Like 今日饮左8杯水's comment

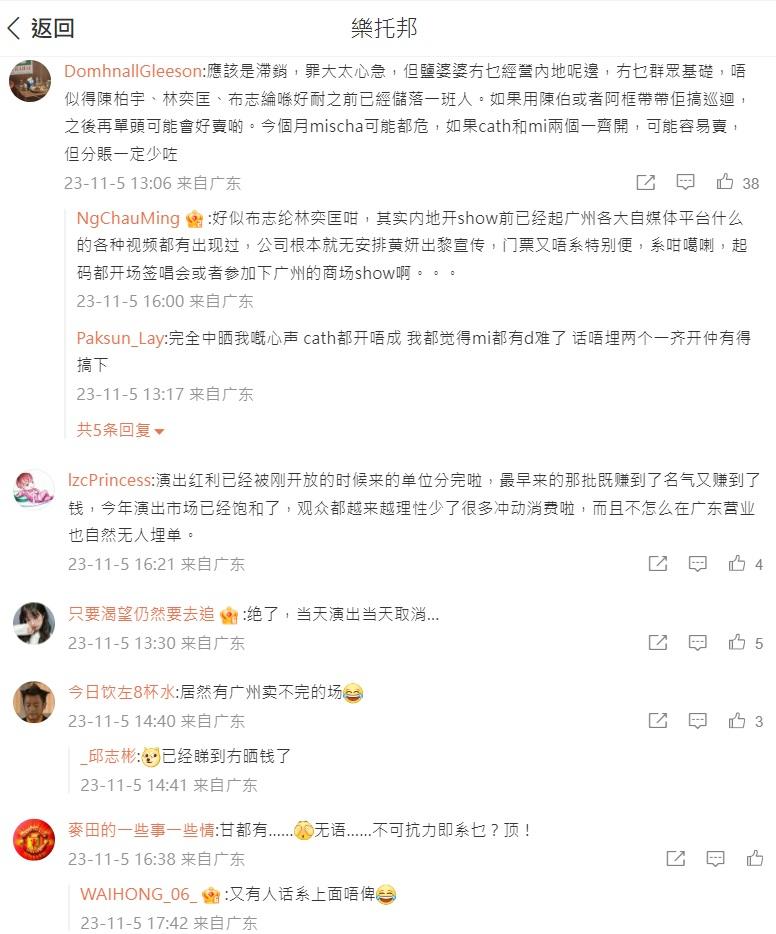(x=738, y=720)
